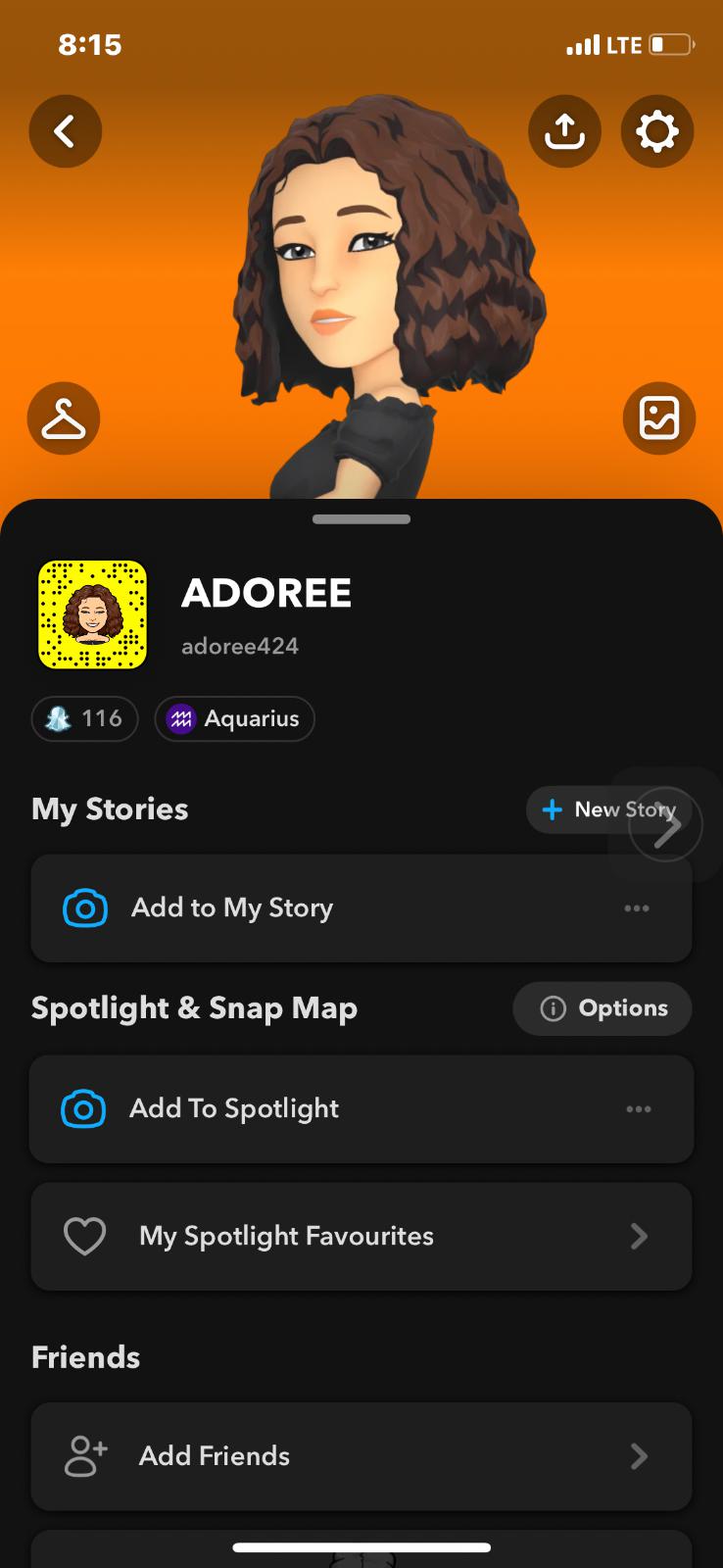The height and width of the screenshot is (1568, 723).
Task: Open more options for Add To Spotlight
Action: click(x=639, y=1109)
